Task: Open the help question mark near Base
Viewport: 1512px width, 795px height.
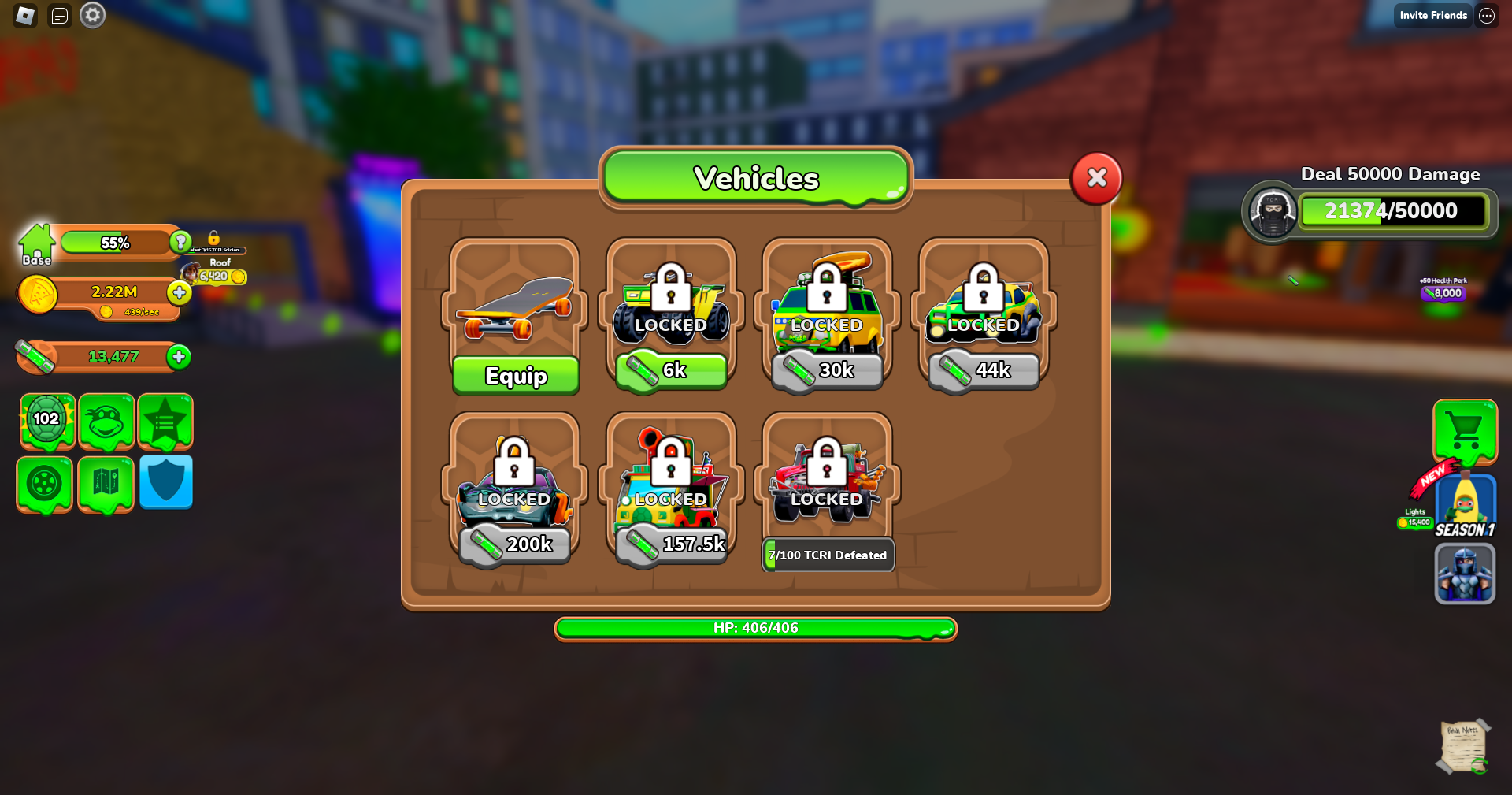Action: (180, 241)
